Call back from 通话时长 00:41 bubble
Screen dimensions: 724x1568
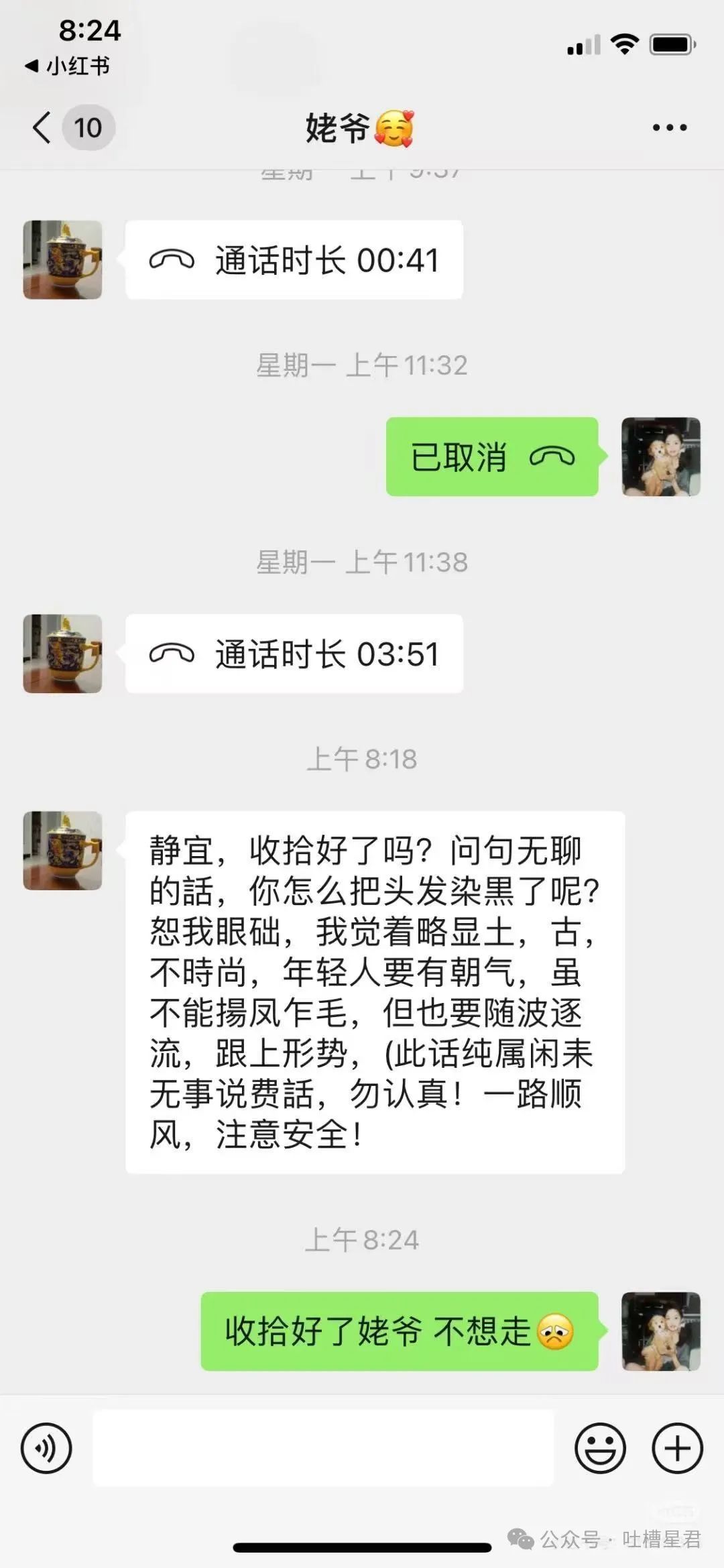pos(294,260)
